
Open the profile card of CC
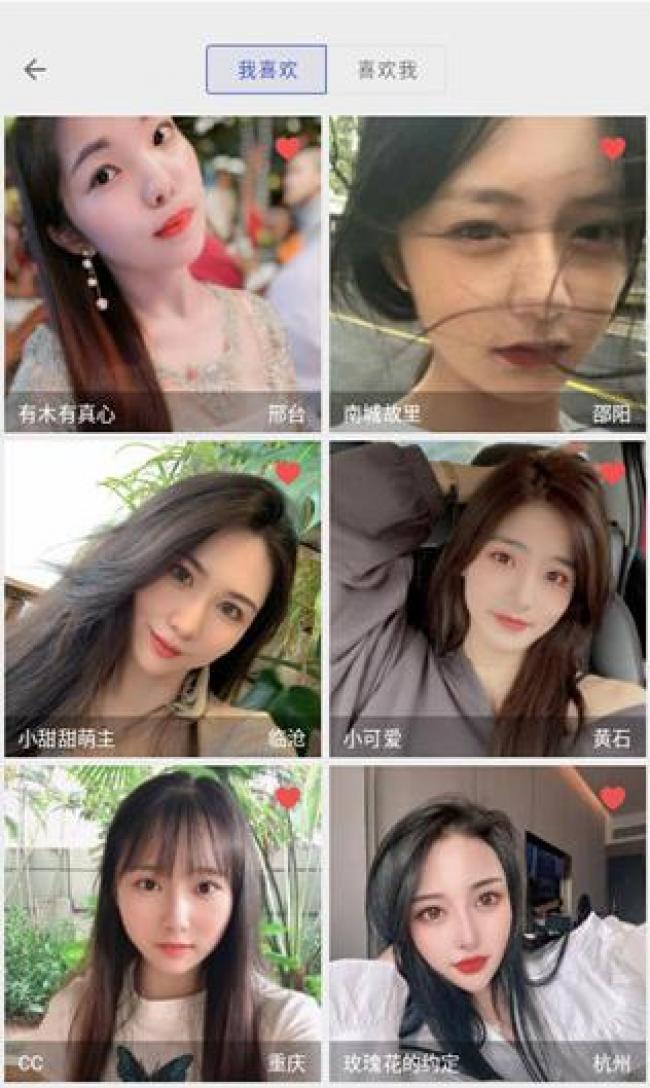click(x=162, y=924)
